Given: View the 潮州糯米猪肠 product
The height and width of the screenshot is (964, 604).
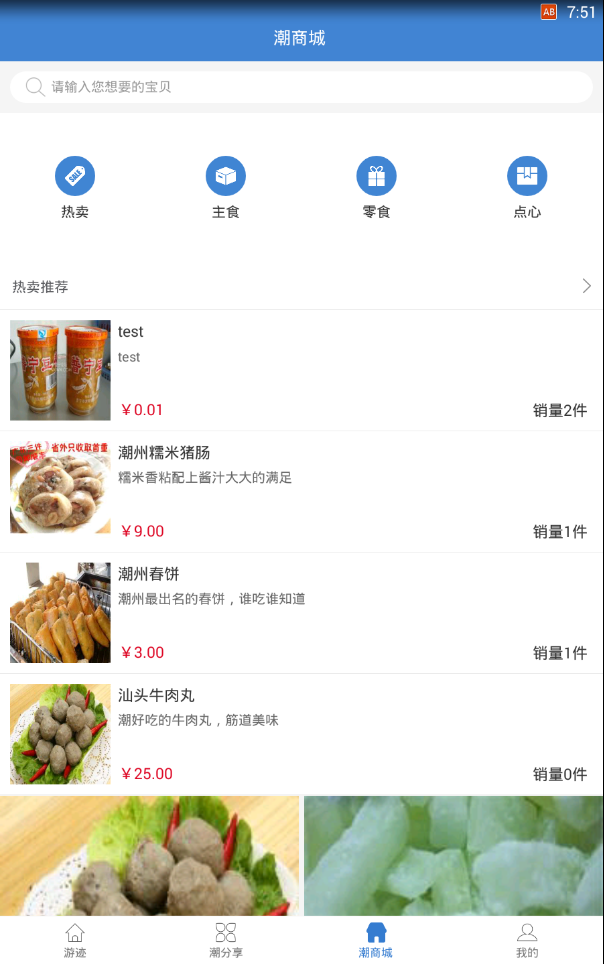Looking at the screenshot, I should point(300,491).
